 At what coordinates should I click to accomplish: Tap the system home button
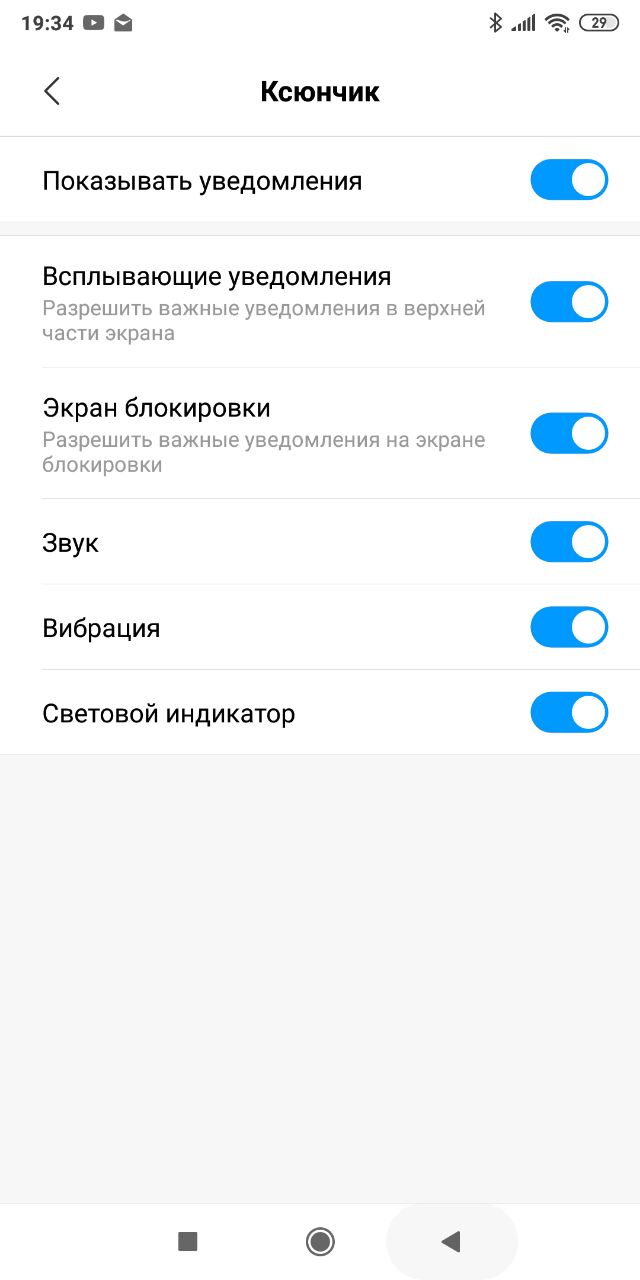(x=320, y=1242)
